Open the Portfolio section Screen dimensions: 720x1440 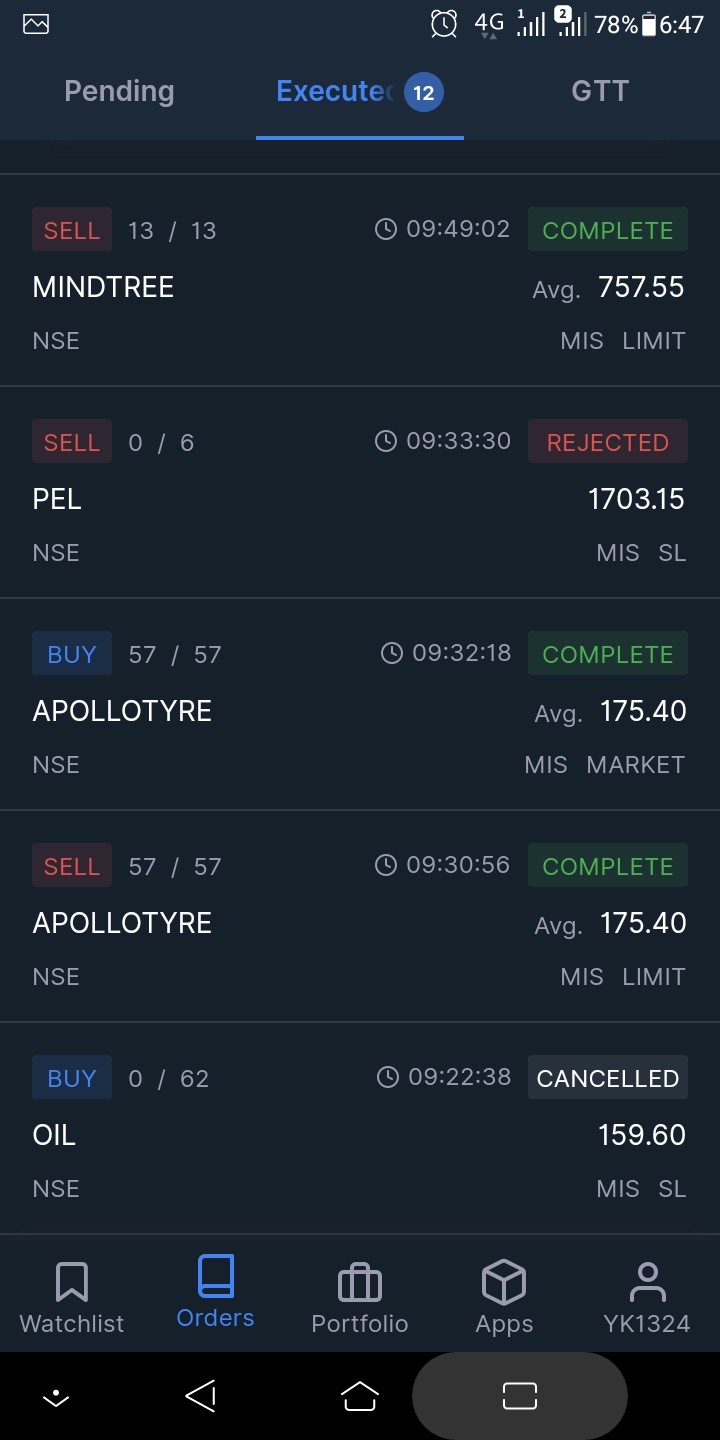click(360, 1297)
